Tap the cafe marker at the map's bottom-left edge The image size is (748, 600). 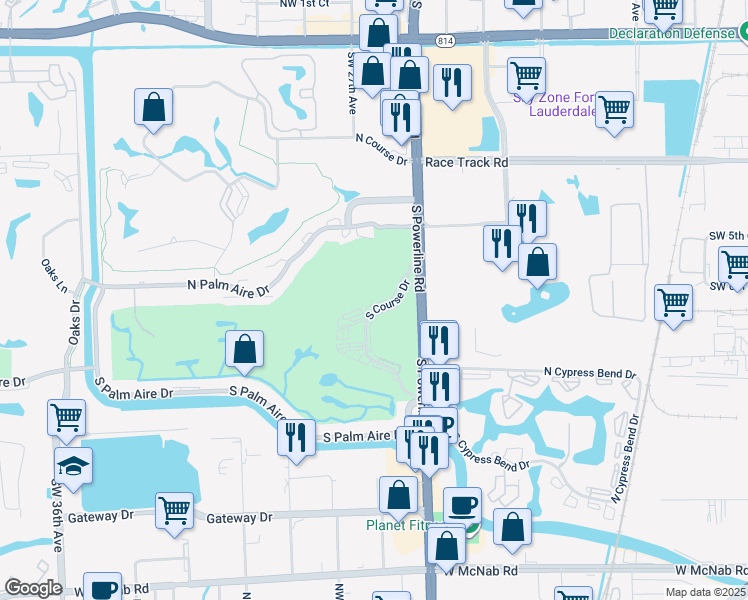(x=102, y=588)
